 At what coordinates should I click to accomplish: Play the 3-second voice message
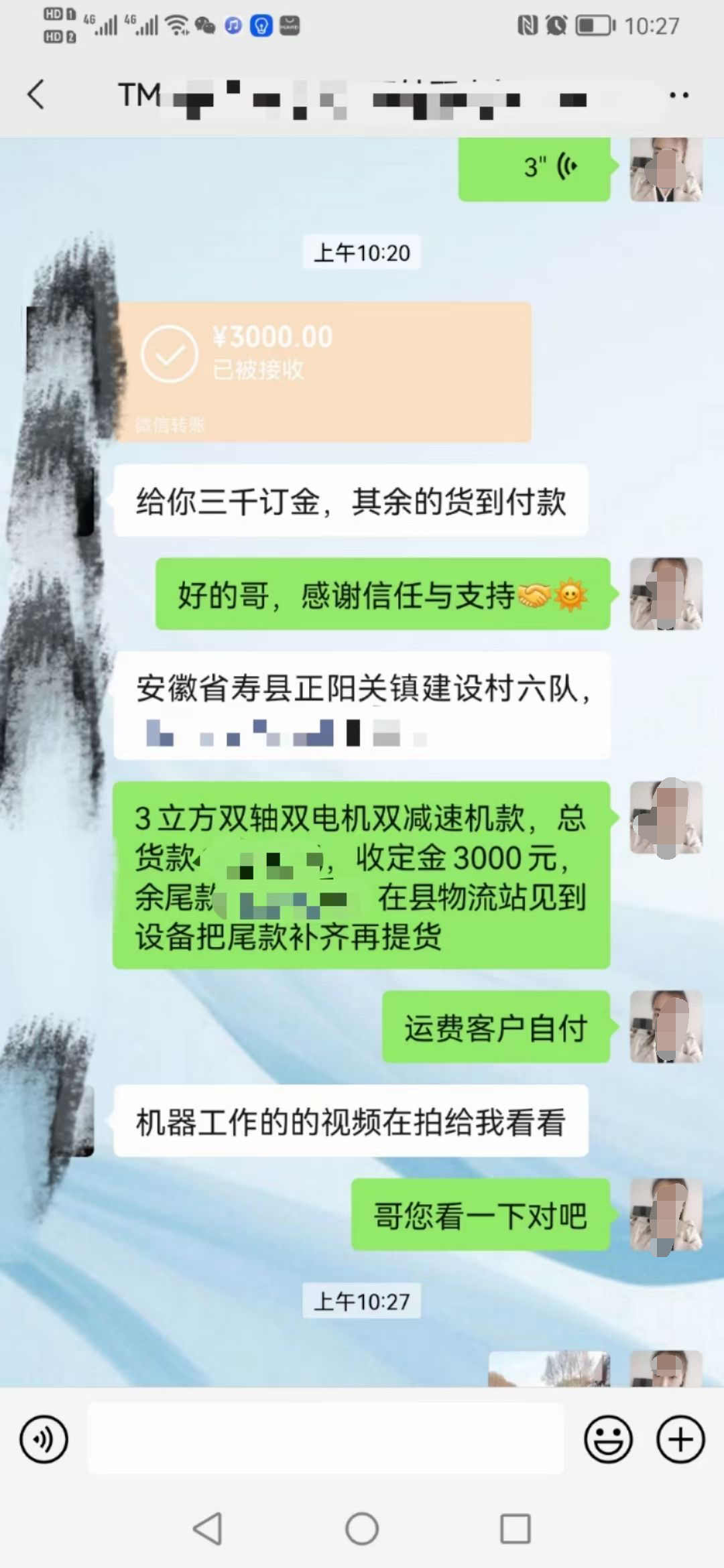point(534,167)
